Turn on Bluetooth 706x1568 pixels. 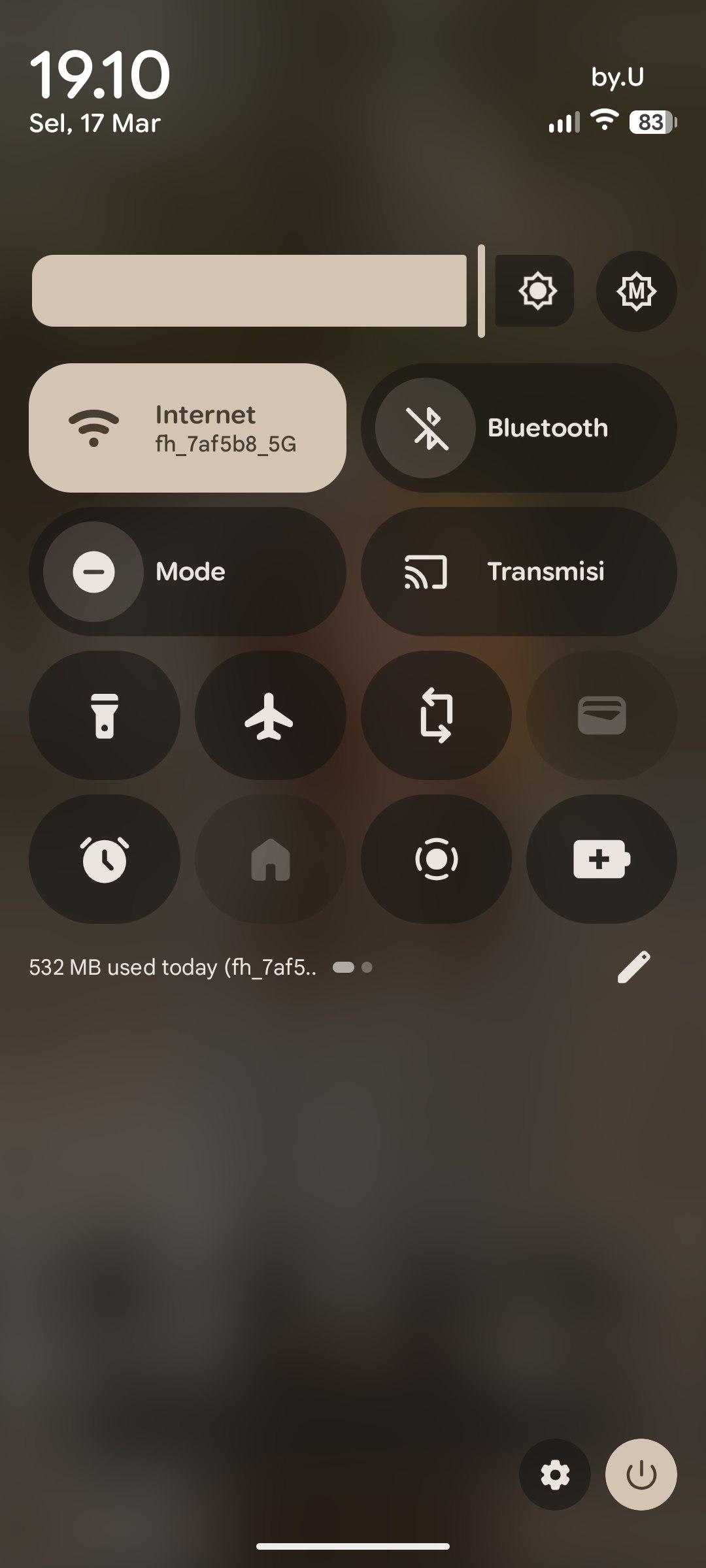(x=426, y=428)
